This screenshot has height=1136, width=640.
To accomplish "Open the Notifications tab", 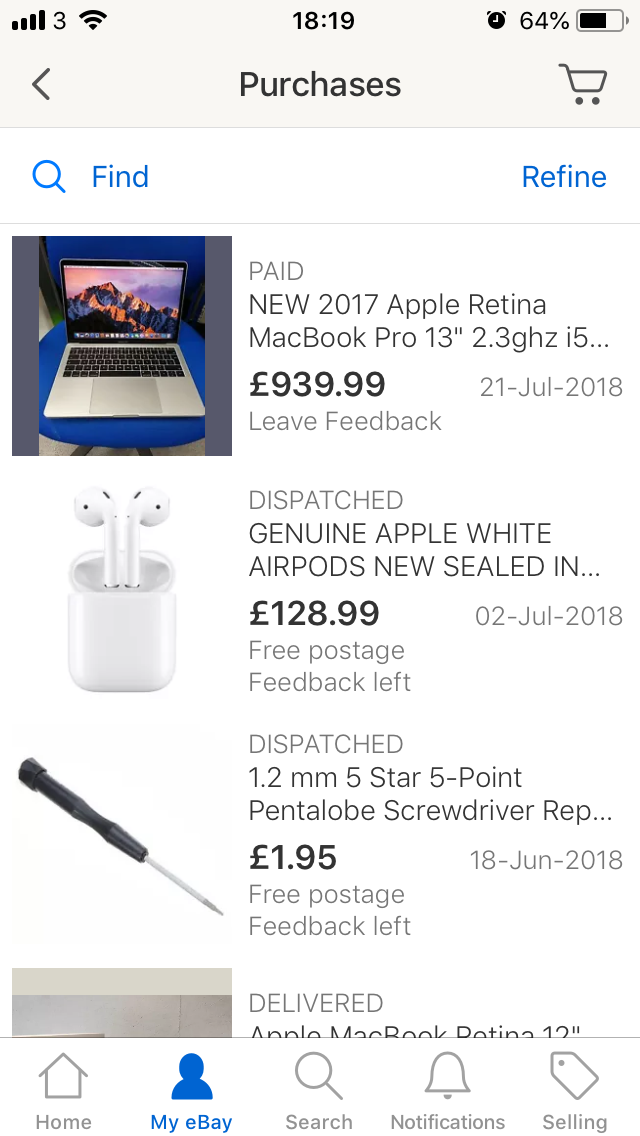I will (447, 1092).
